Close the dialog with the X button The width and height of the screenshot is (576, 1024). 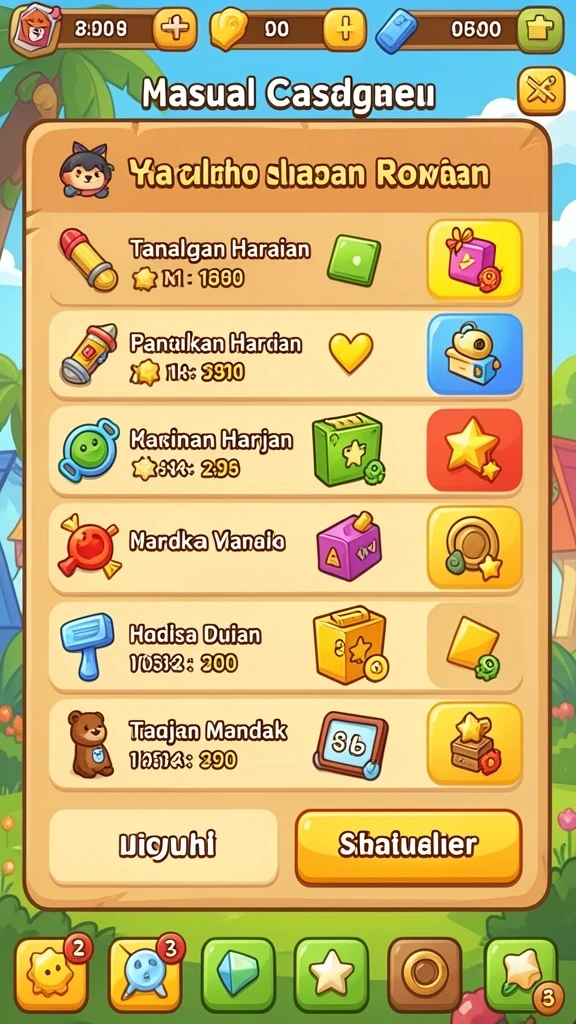click(541, 91)
